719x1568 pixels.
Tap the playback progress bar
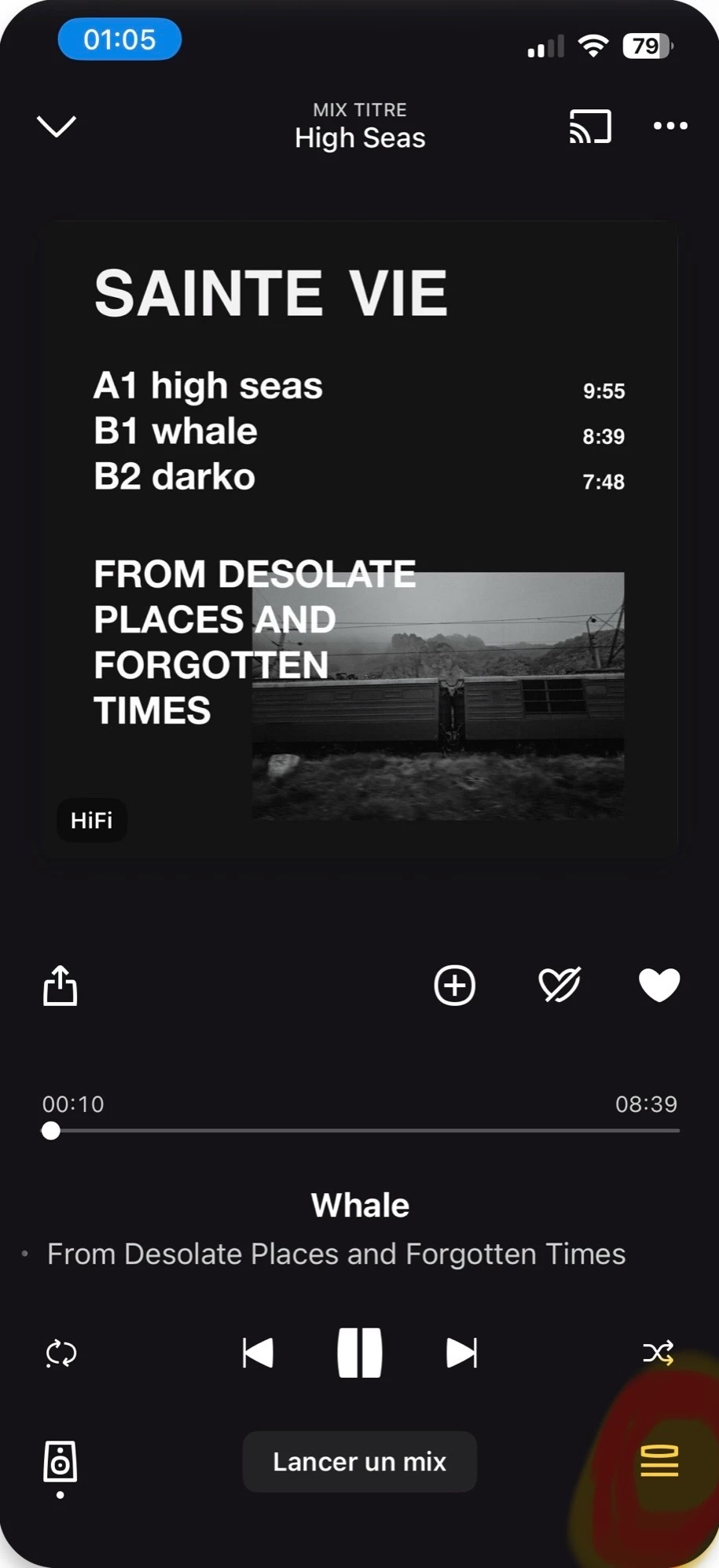361,1130
